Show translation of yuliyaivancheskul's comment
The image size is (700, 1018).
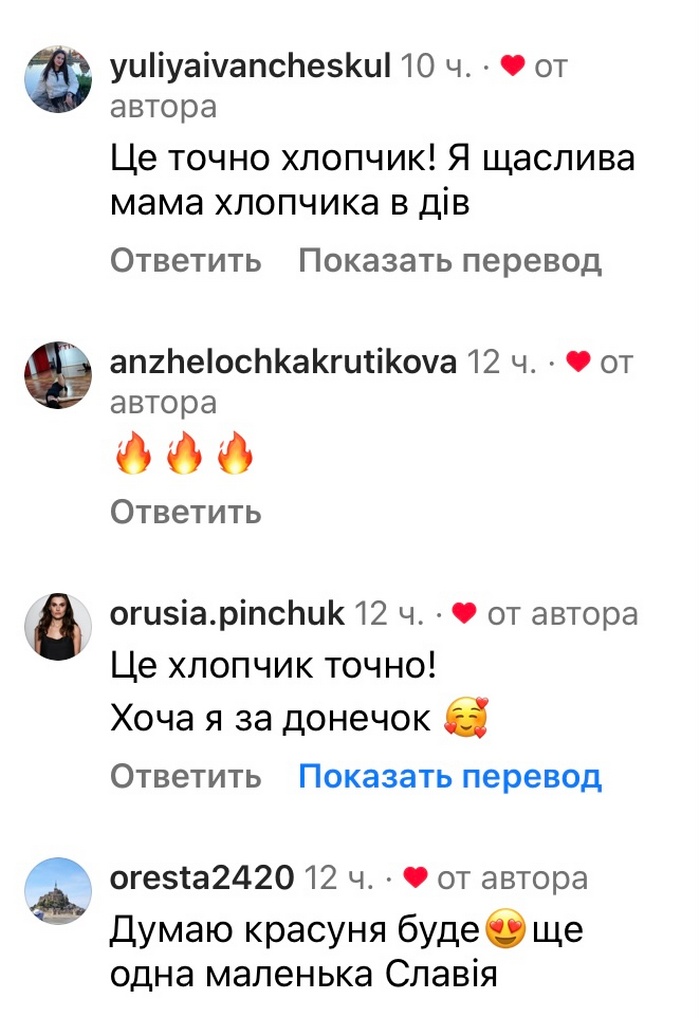[450, 261]
